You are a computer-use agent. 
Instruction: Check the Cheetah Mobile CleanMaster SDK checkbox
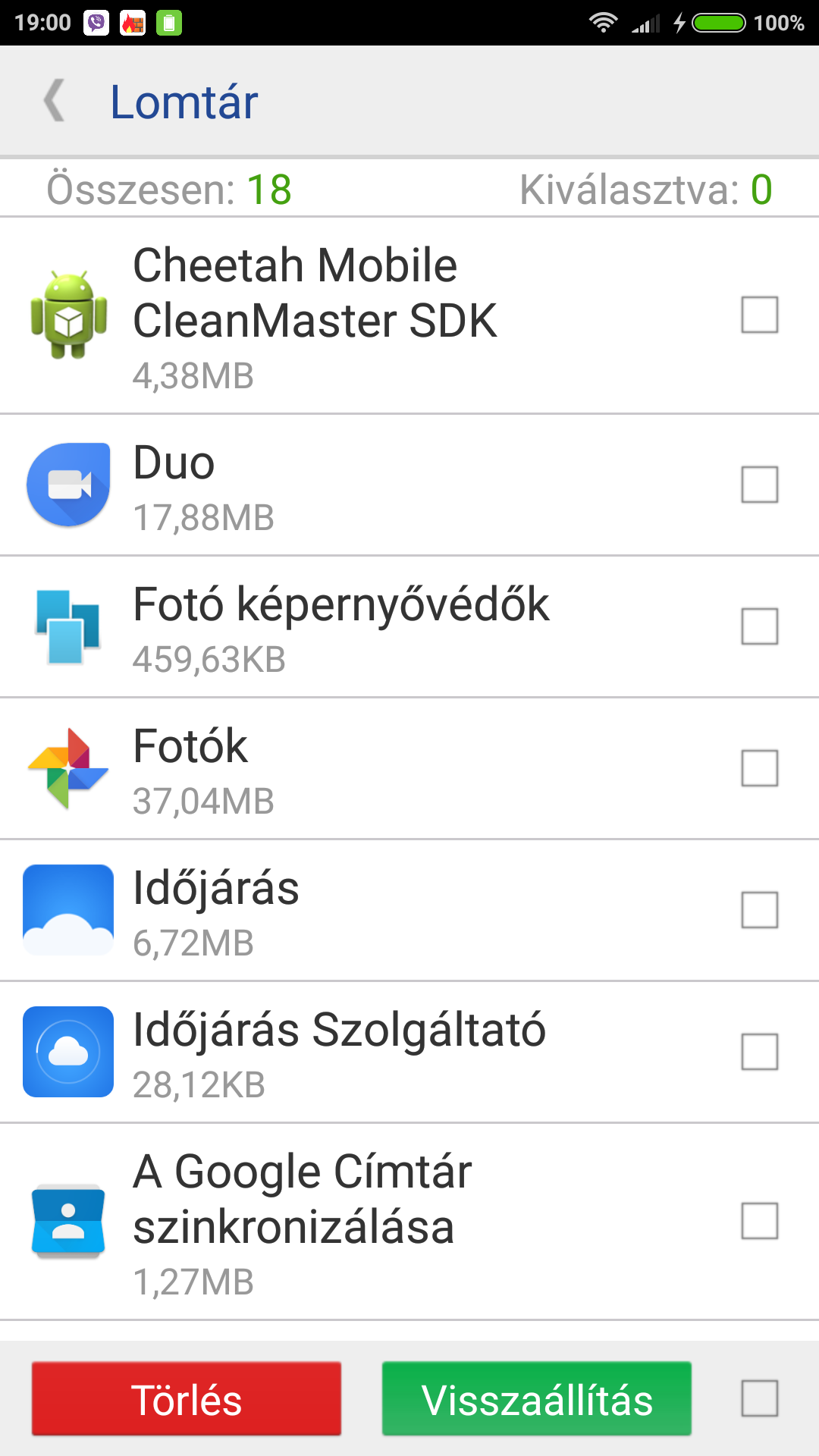759,315
